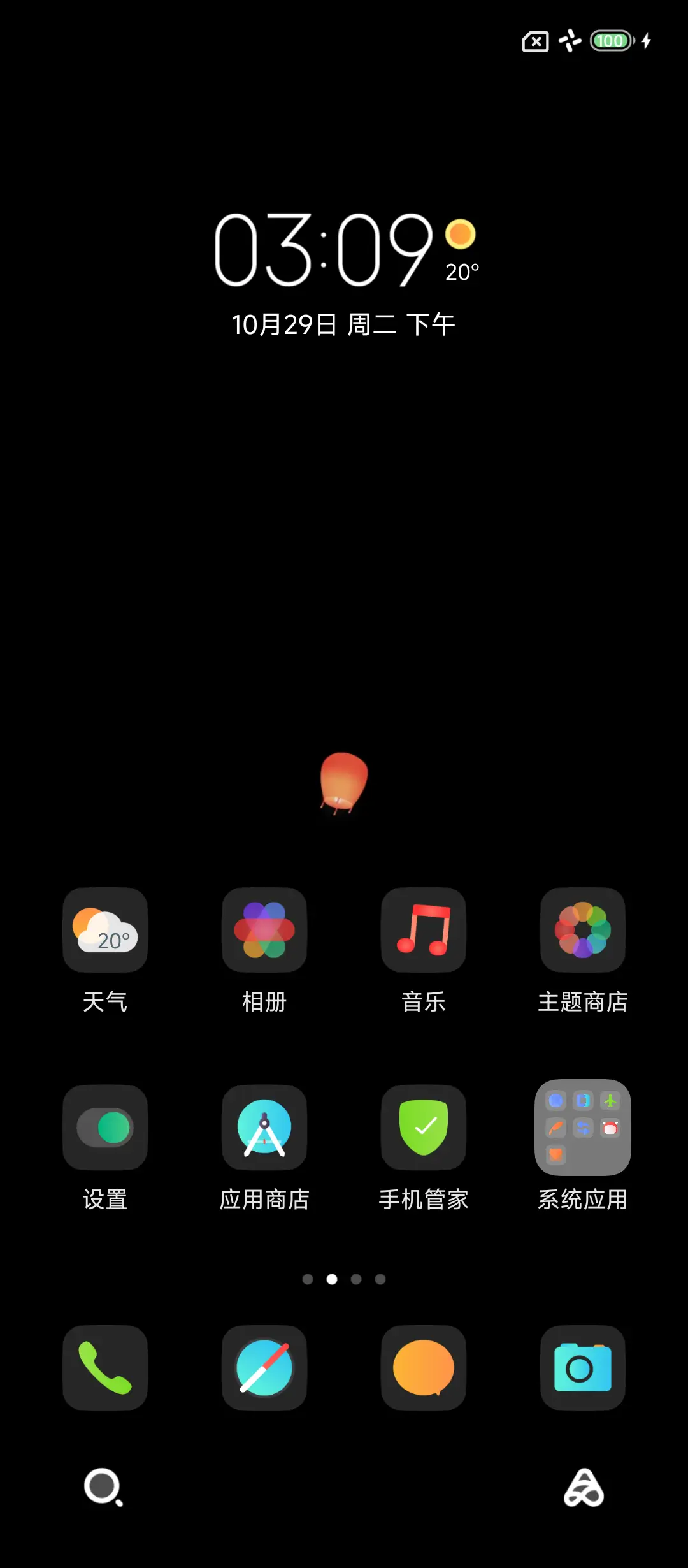Launch the 应用商店 app store
Image resolution: width=688 pixels, height=1568 pixels.
(264, 1128)
